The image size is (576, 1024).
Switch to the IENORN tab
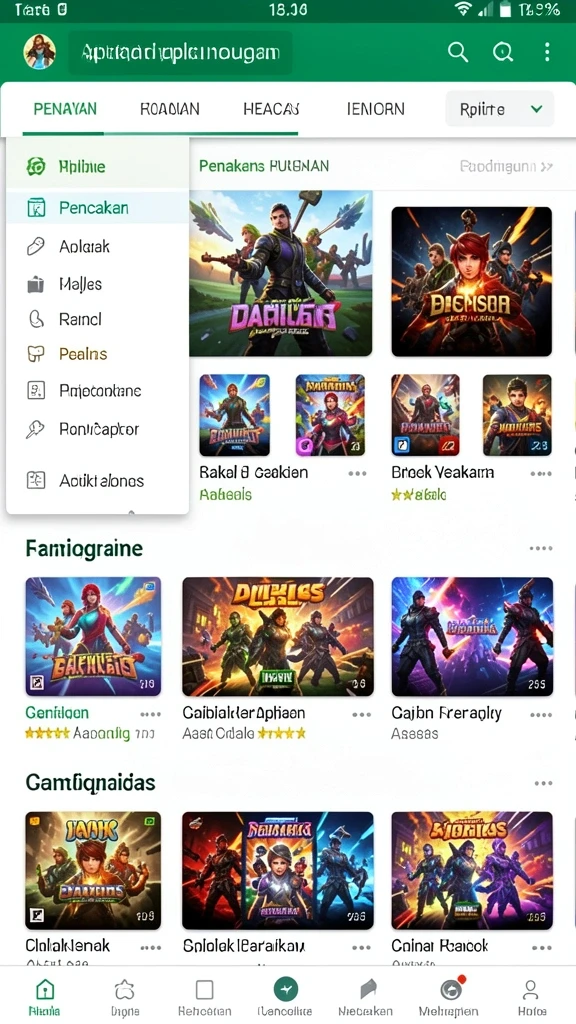(x=376, y=109)
